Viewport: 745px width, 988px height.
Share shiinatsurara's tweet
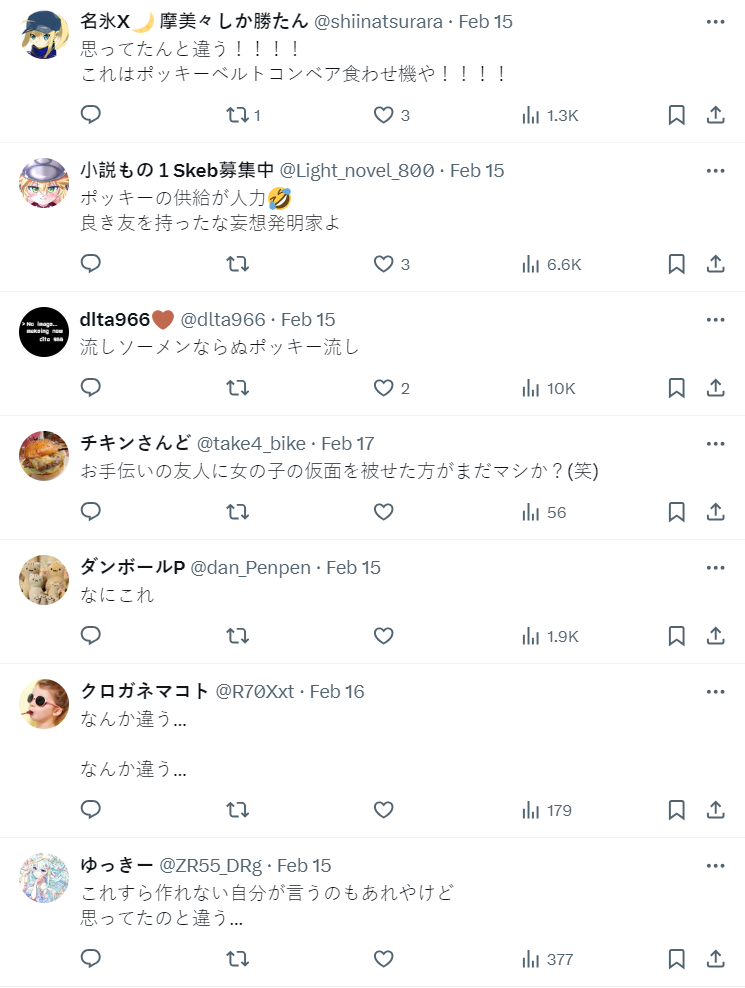click(716, 115)
